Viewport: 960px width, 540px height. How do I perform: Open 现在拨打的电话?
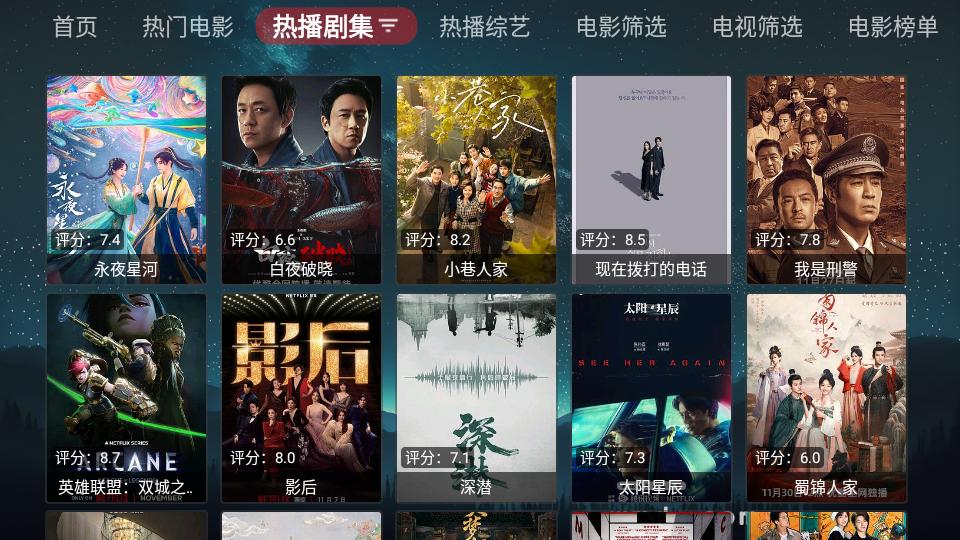[x=651, y=180]
